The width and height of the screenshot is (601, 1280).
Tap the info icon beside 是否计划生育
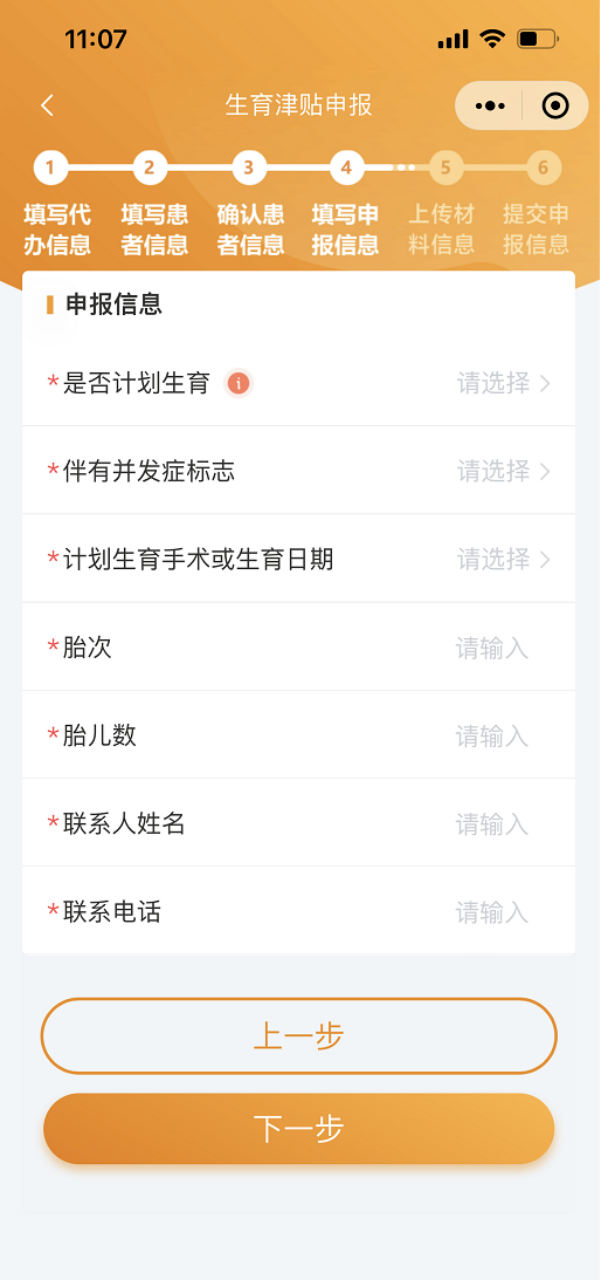[x=238, y=383]
